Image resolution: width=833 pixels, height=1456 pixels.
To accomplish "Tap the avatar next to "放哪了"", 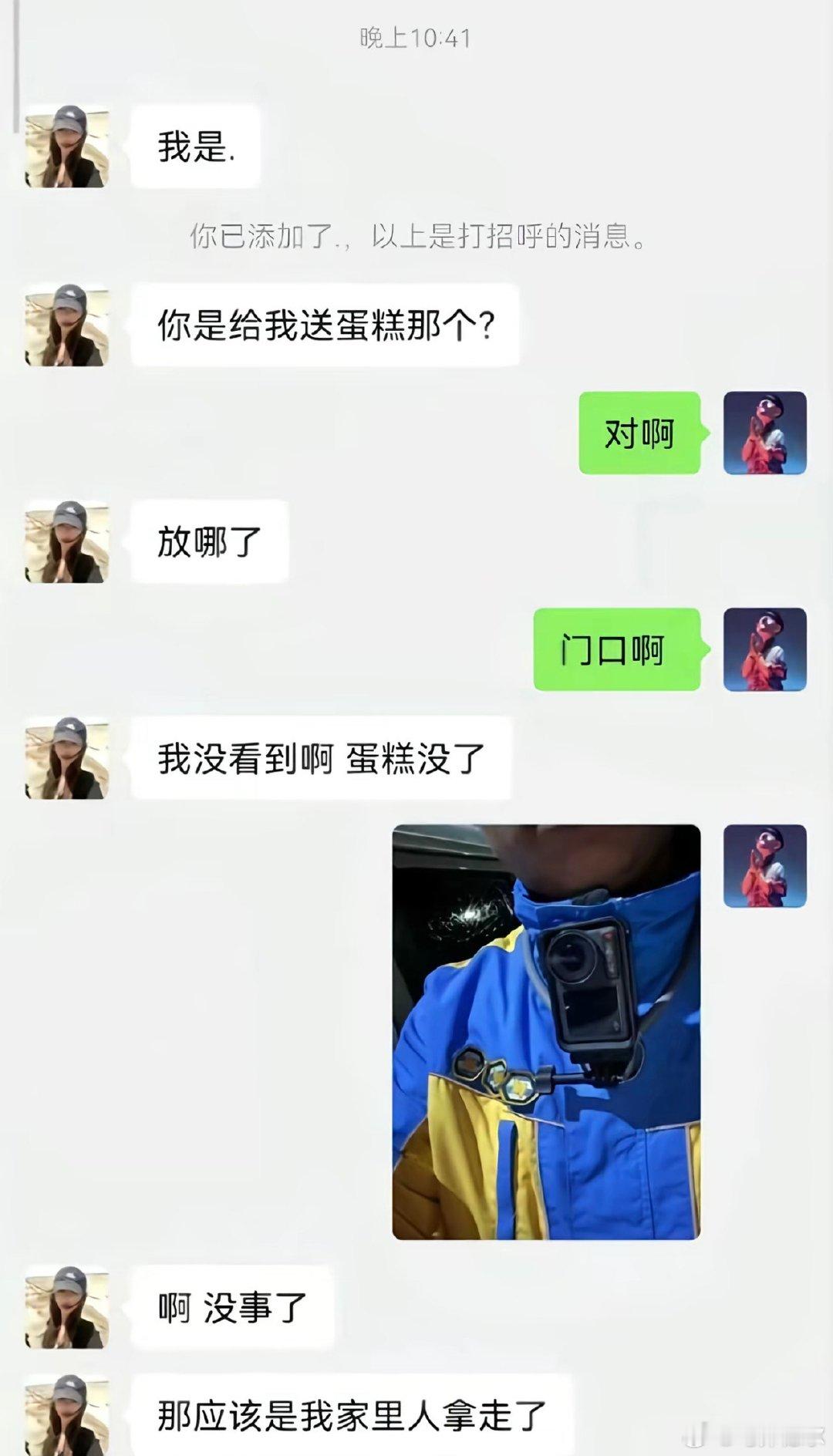I will click(x=67, y=541).
